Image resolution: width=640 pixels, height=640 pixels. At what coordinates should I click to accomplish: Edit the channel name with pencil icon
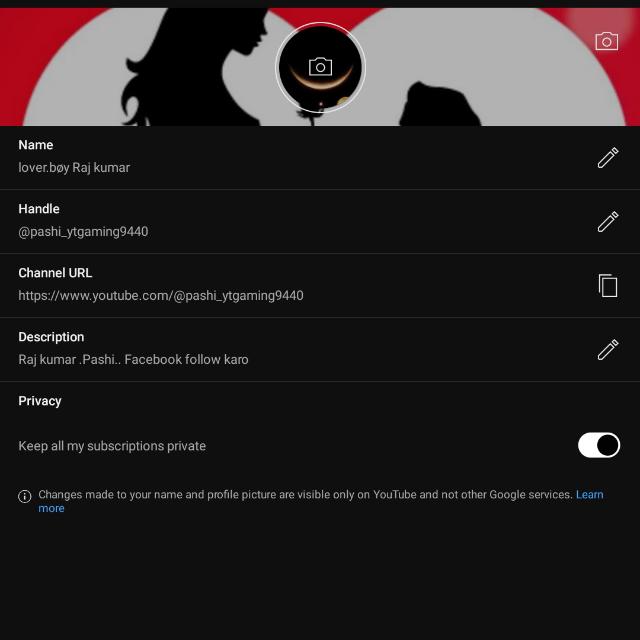[x=607, y=158]
